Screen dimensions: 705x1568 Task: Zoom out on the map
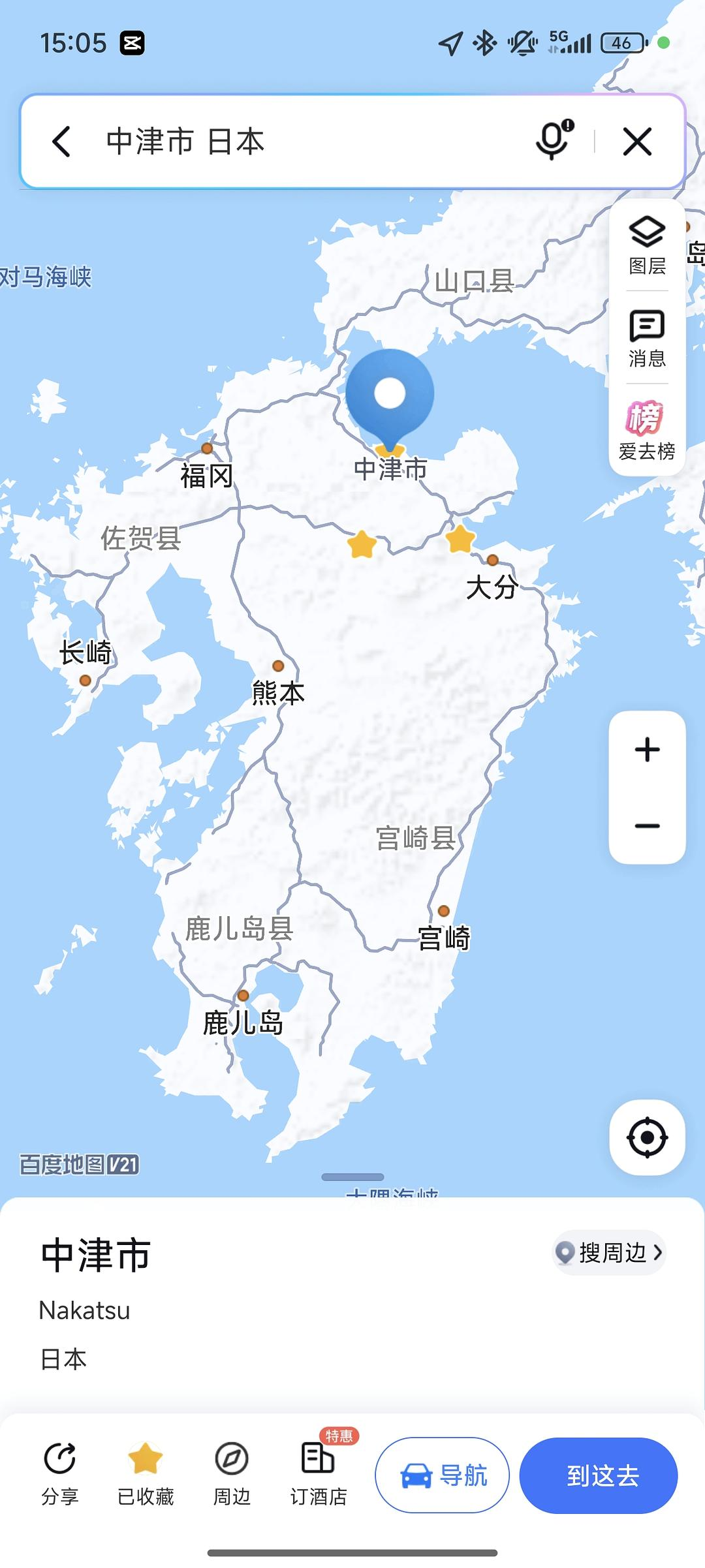pos(647,826)
